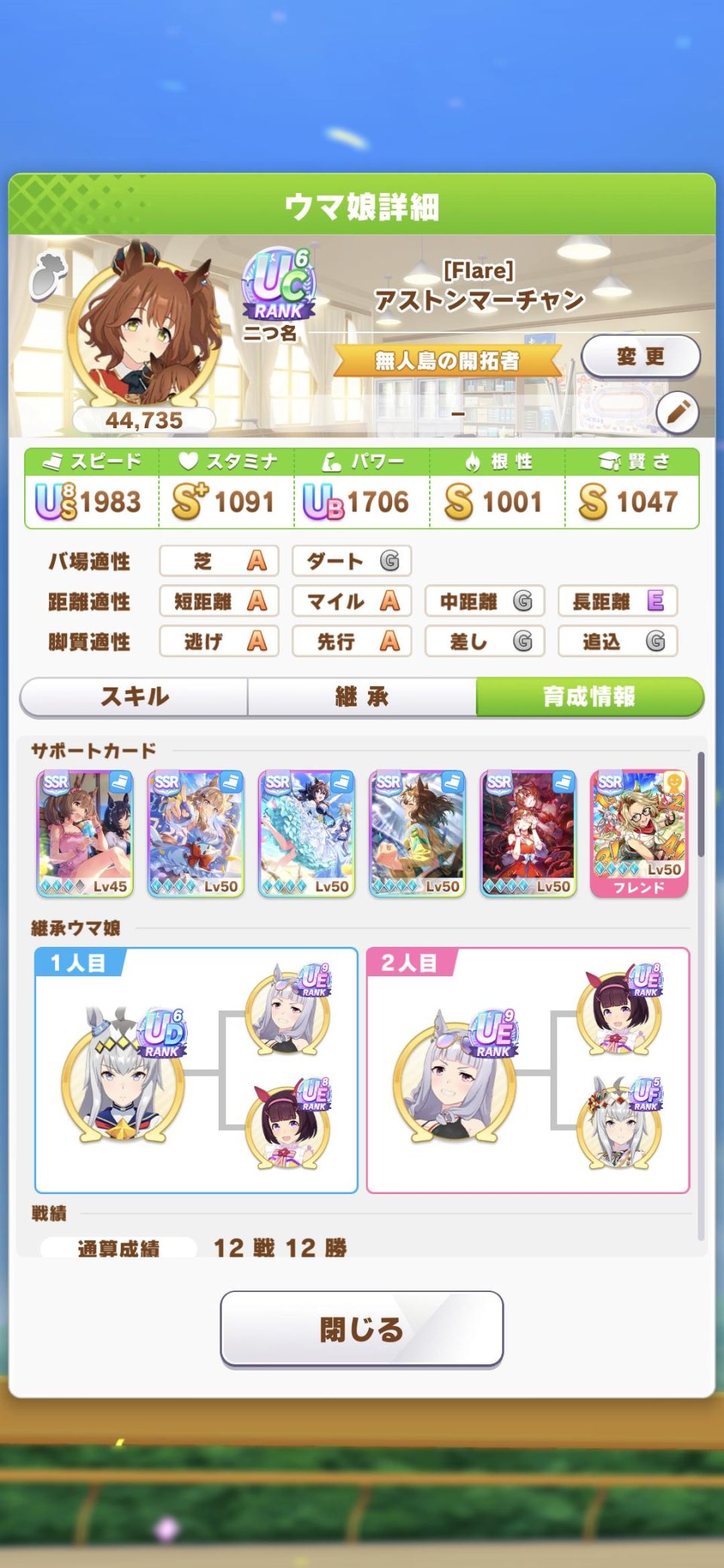Screen dimensions: 724x1568
Task: Tap the carrot icon beside the portrait
Action: pos(48,274)
